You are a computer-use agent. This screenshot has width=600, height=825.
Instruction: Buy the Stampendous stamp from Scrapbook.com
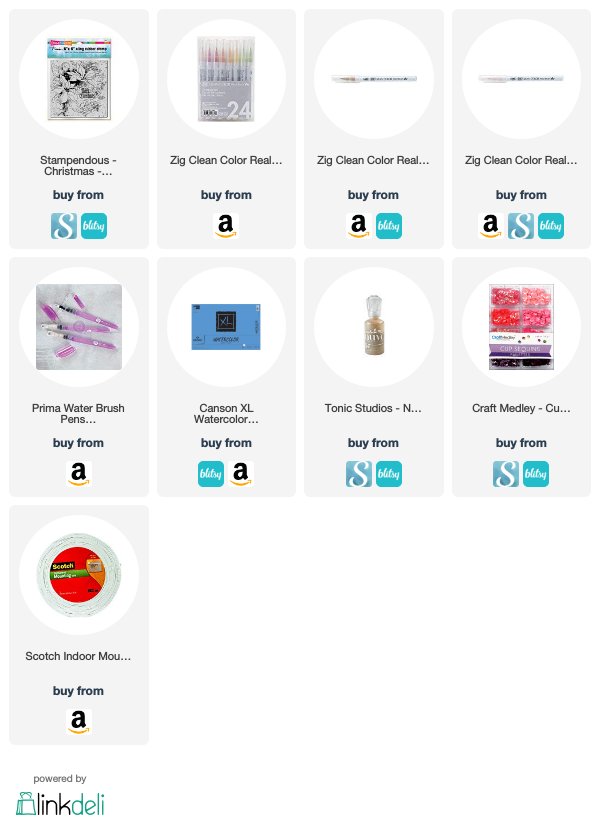tap(64, 227)
